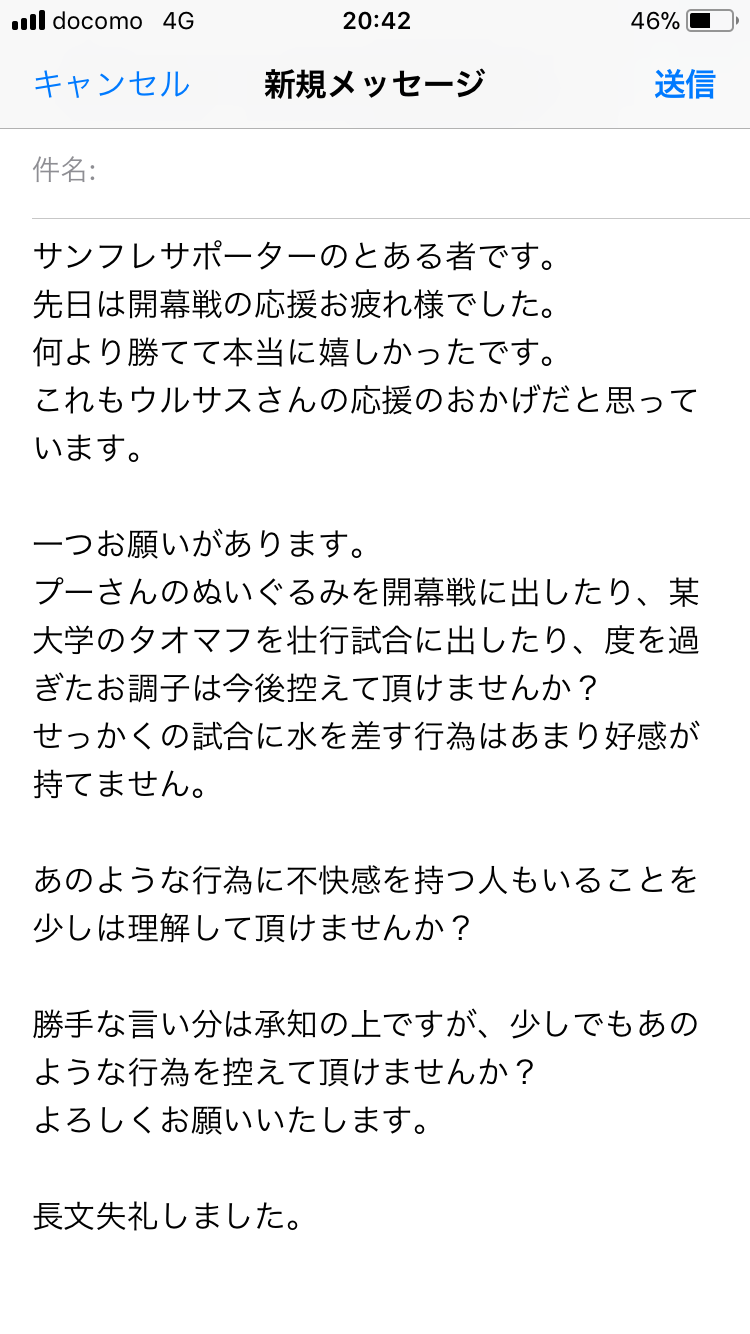Send the message with 送信
Viewport: 750px width, 1334px height.
[684, 84]
